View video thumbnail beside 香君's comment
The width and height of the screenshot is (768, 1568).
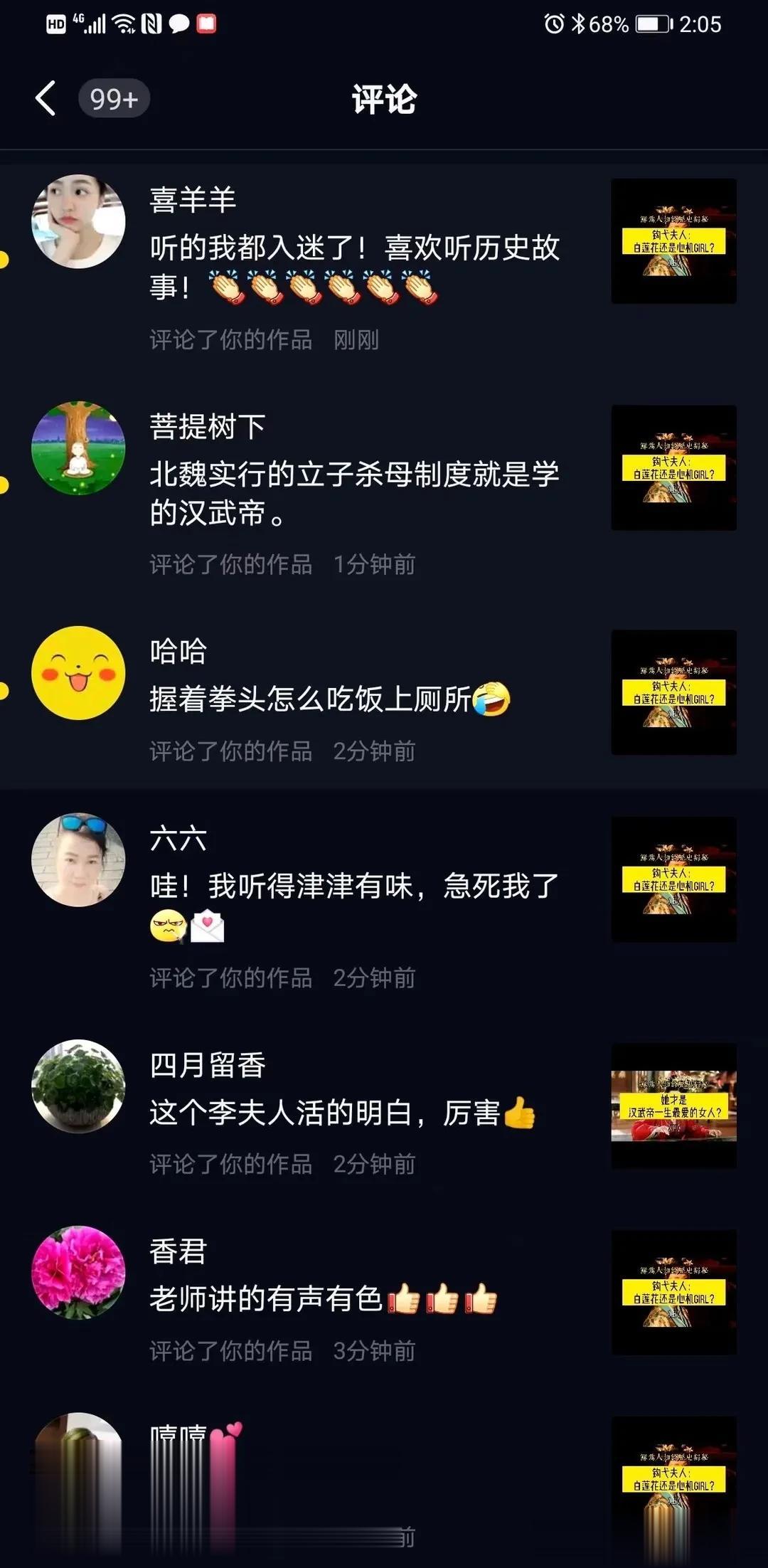point(673,1292)
